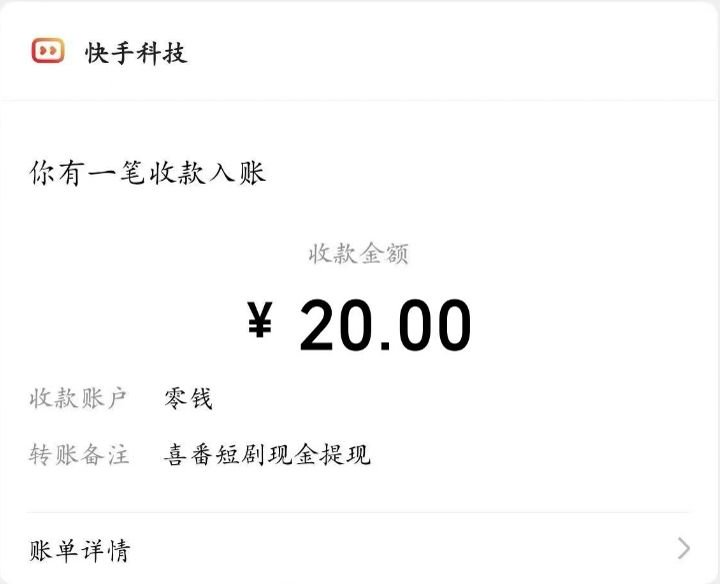Image resolution: width=720 pixels, height=584 pixels.
Task: Open the 快手科技 sender header
Action: (135, 52)
